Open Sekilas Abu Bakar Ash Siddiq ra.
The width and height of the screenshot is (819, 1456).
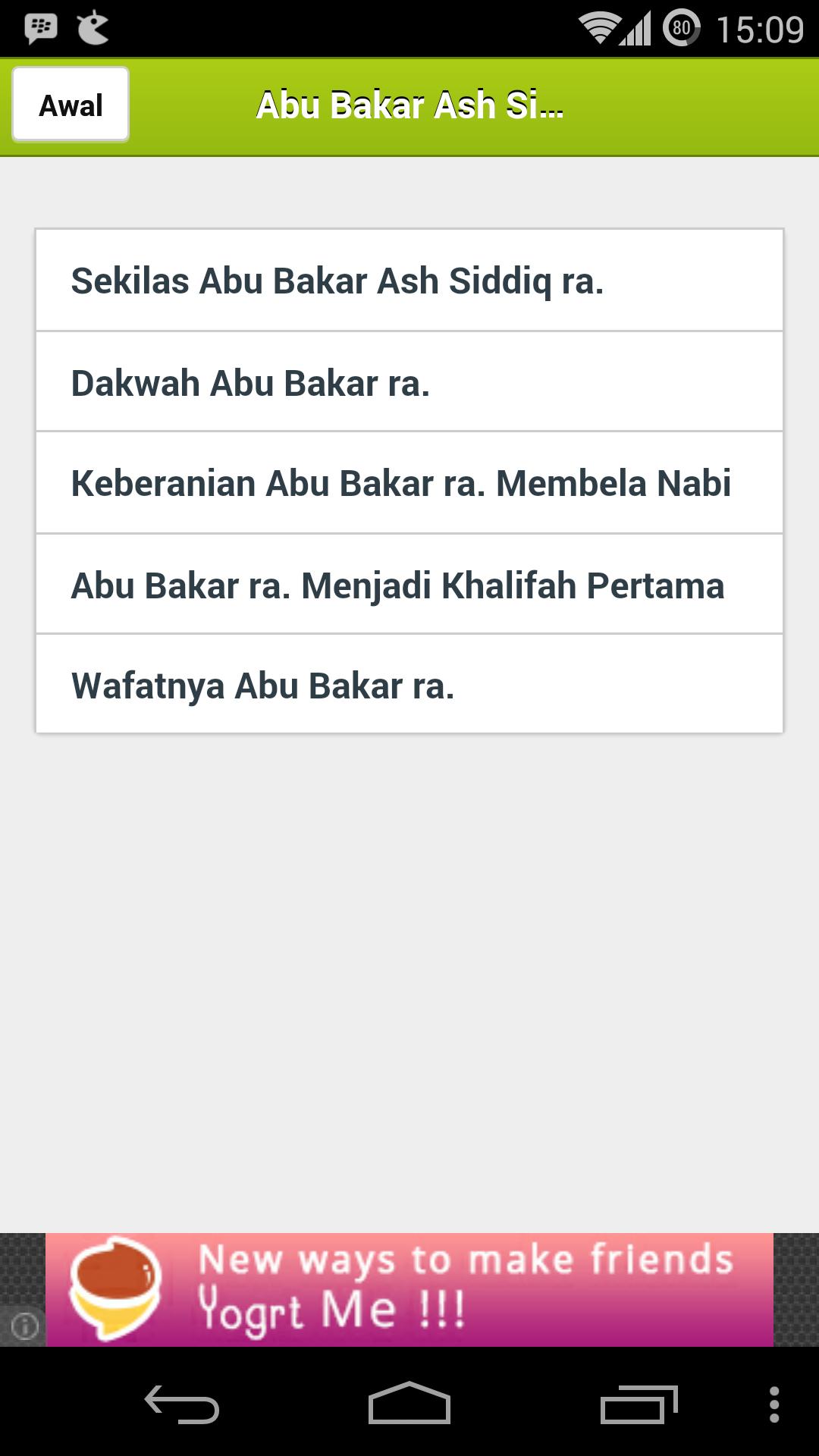tap(409, 281)
